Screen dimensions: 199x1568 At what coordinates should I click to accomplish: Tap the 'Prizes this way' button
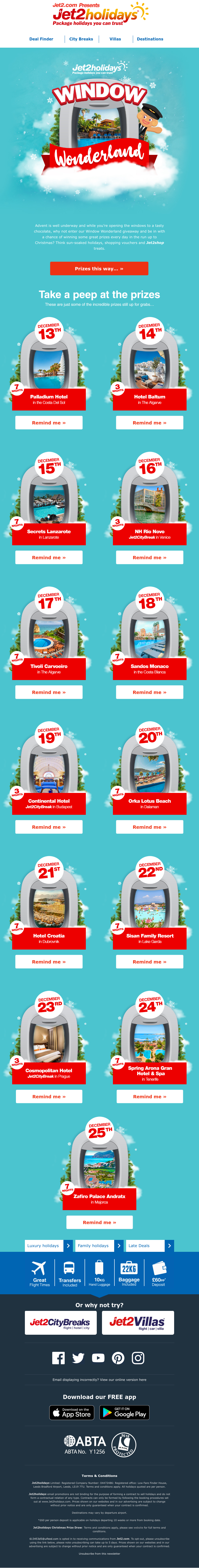(99, 269)
